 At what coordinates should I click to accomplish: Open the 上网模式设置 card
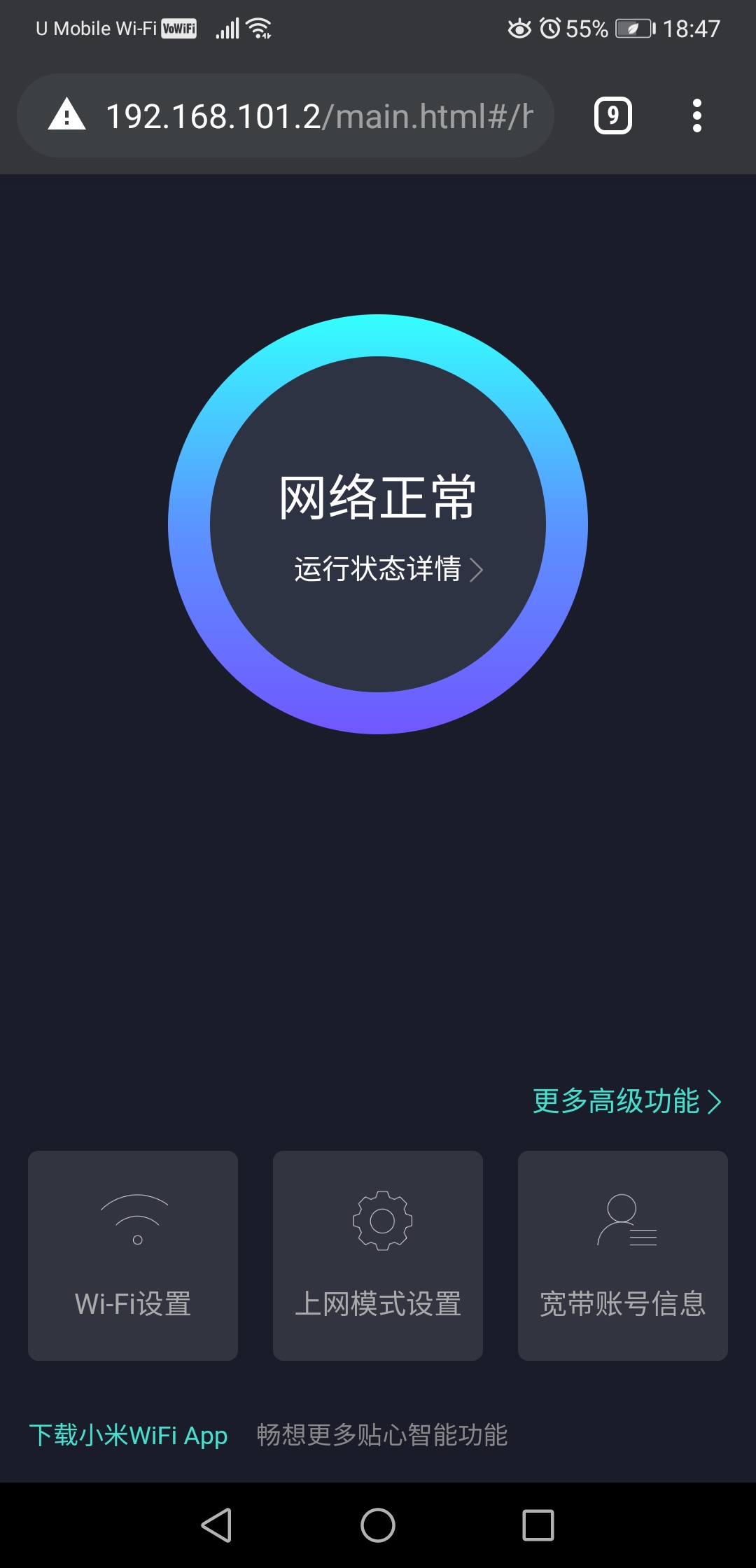(x=378, y=1256)
